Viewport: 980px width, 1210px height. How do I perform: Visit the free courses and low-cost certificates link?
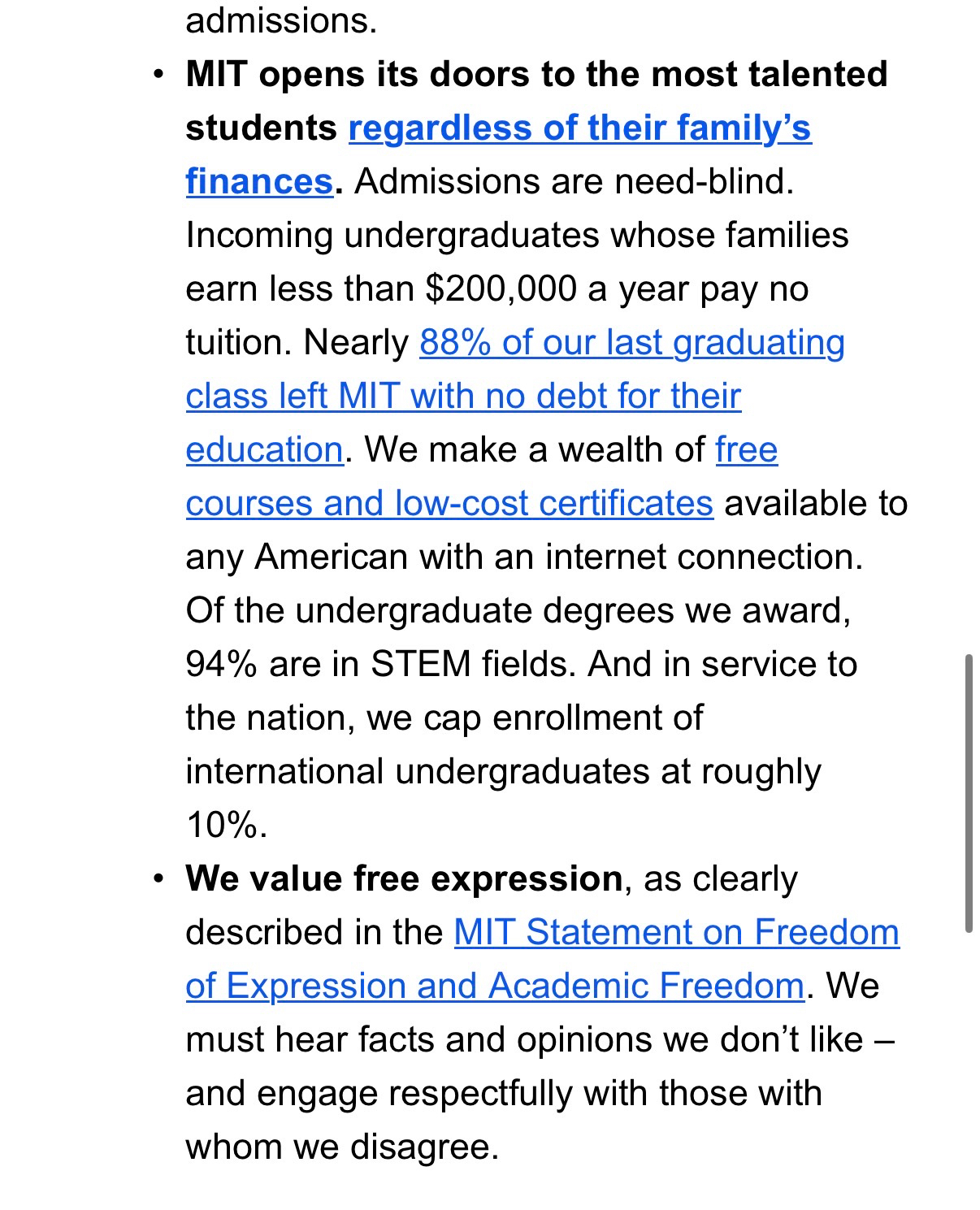(449, 504)
